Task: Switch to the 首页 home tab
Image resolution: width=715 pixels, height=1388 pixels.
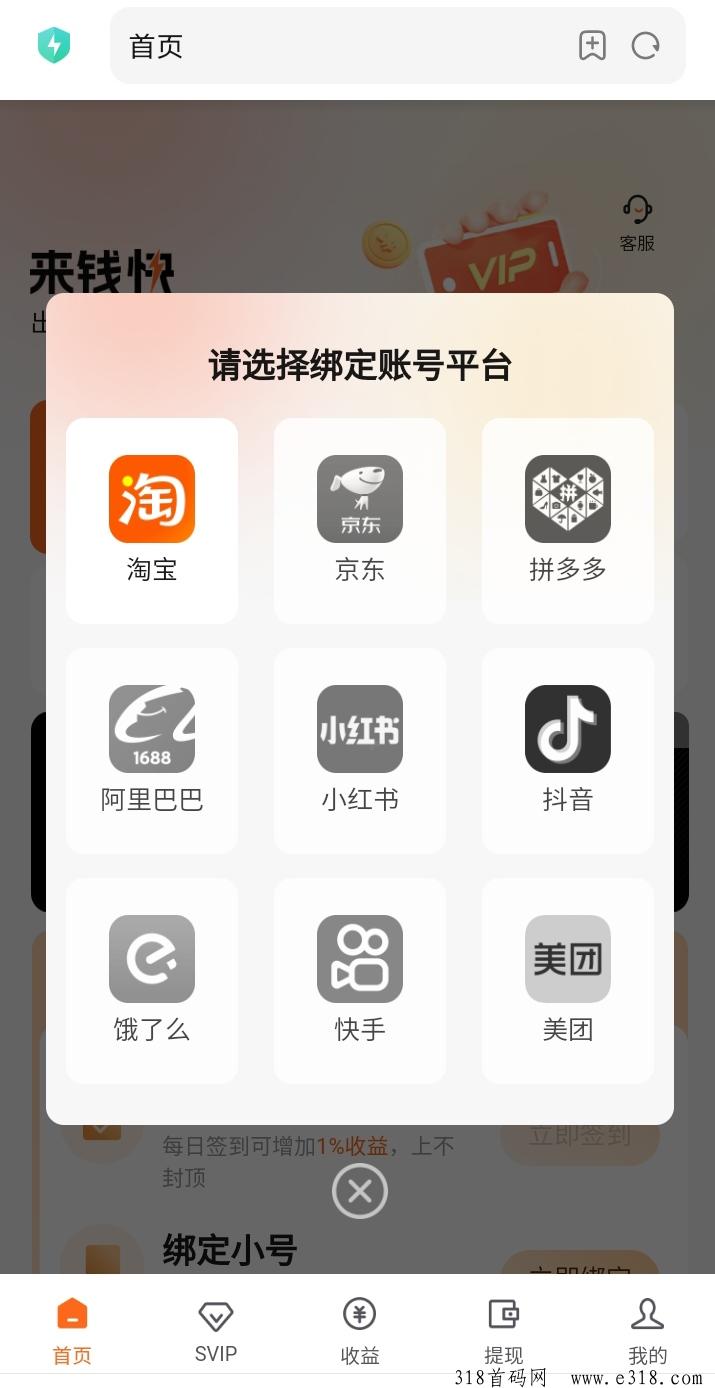Action: 72,1333
